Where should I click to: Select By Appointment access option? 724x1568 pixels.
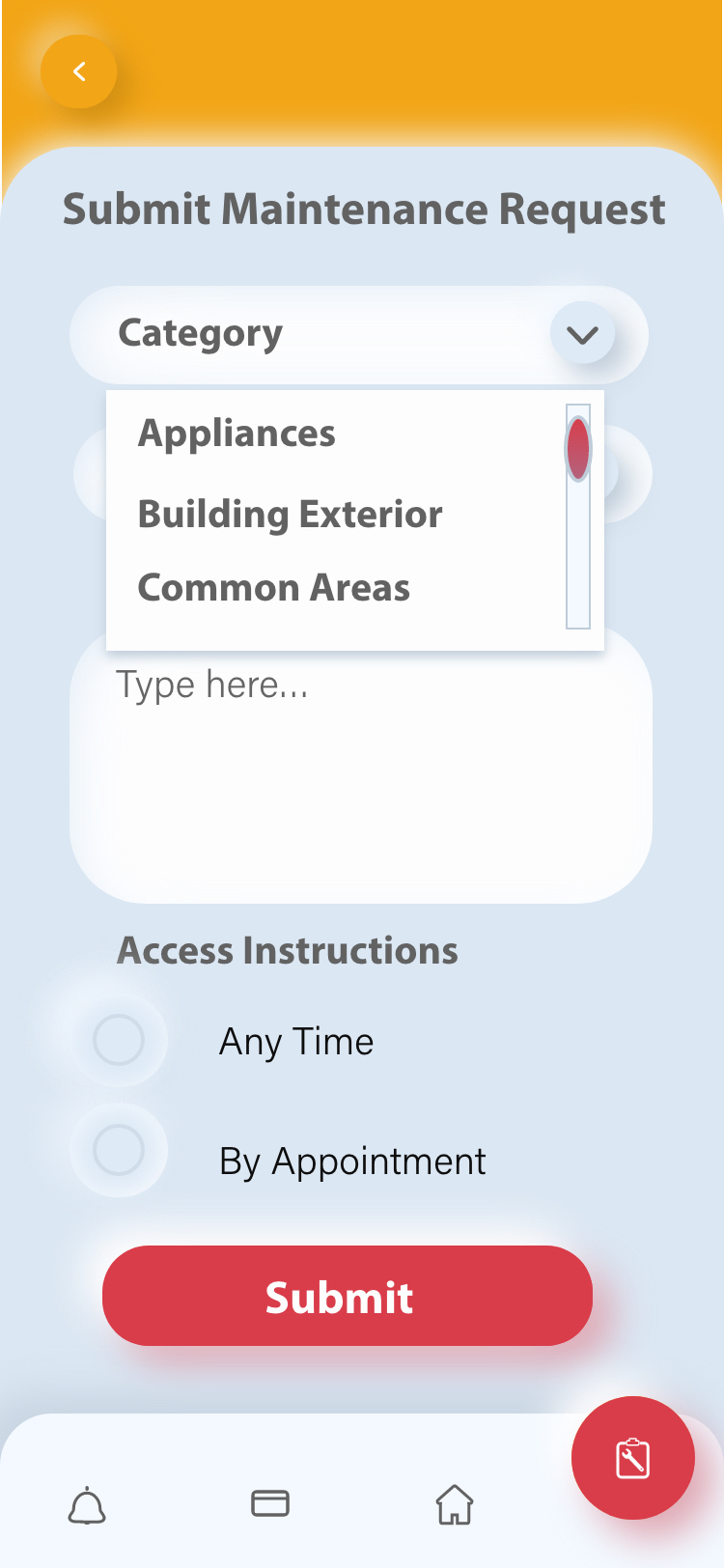(x=119, y=1150)
